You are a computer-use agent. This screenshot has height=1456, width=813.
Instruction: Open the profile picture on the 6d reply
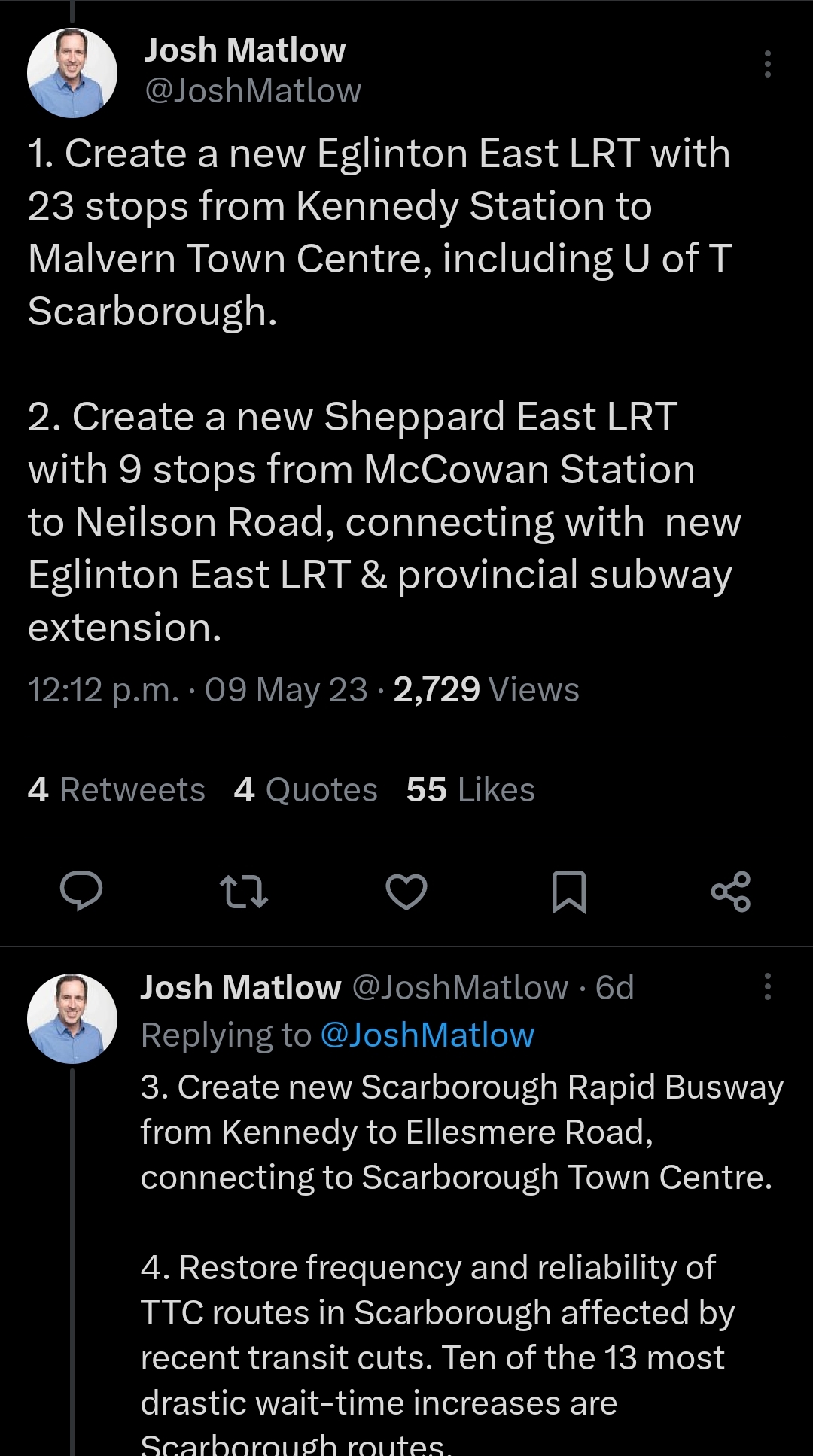pyautogui.click(x=72, y=1019)
